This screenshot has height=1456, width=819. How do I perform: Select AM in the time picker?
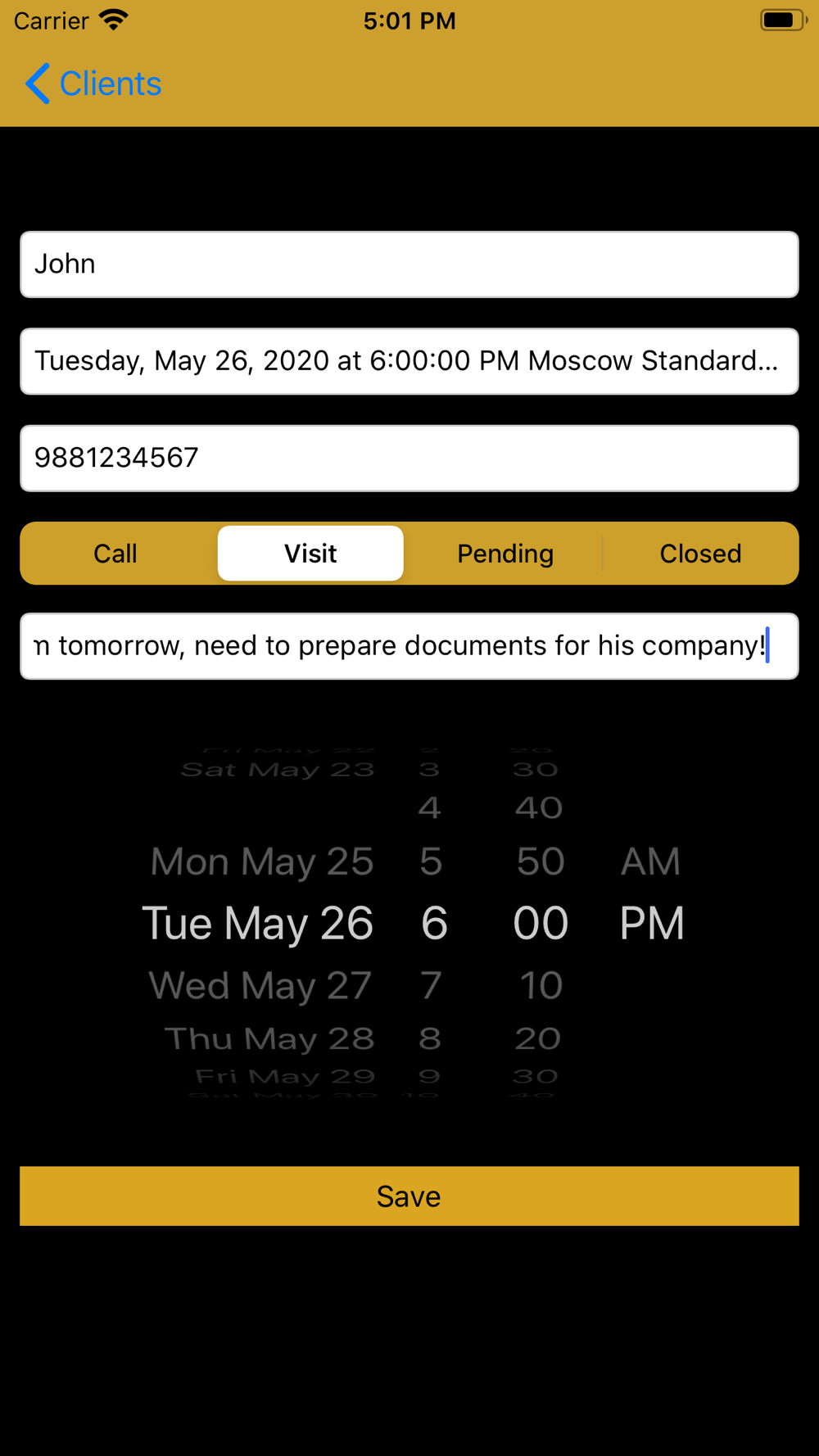(x=650, y=861)
